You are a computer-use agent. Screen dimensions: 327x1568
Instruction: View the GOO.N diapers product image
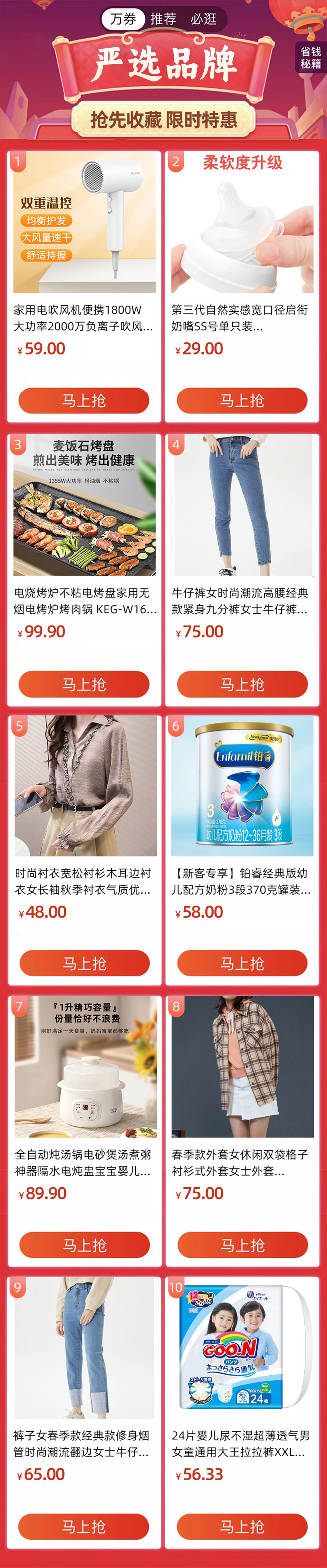(x=242, y=1348)
